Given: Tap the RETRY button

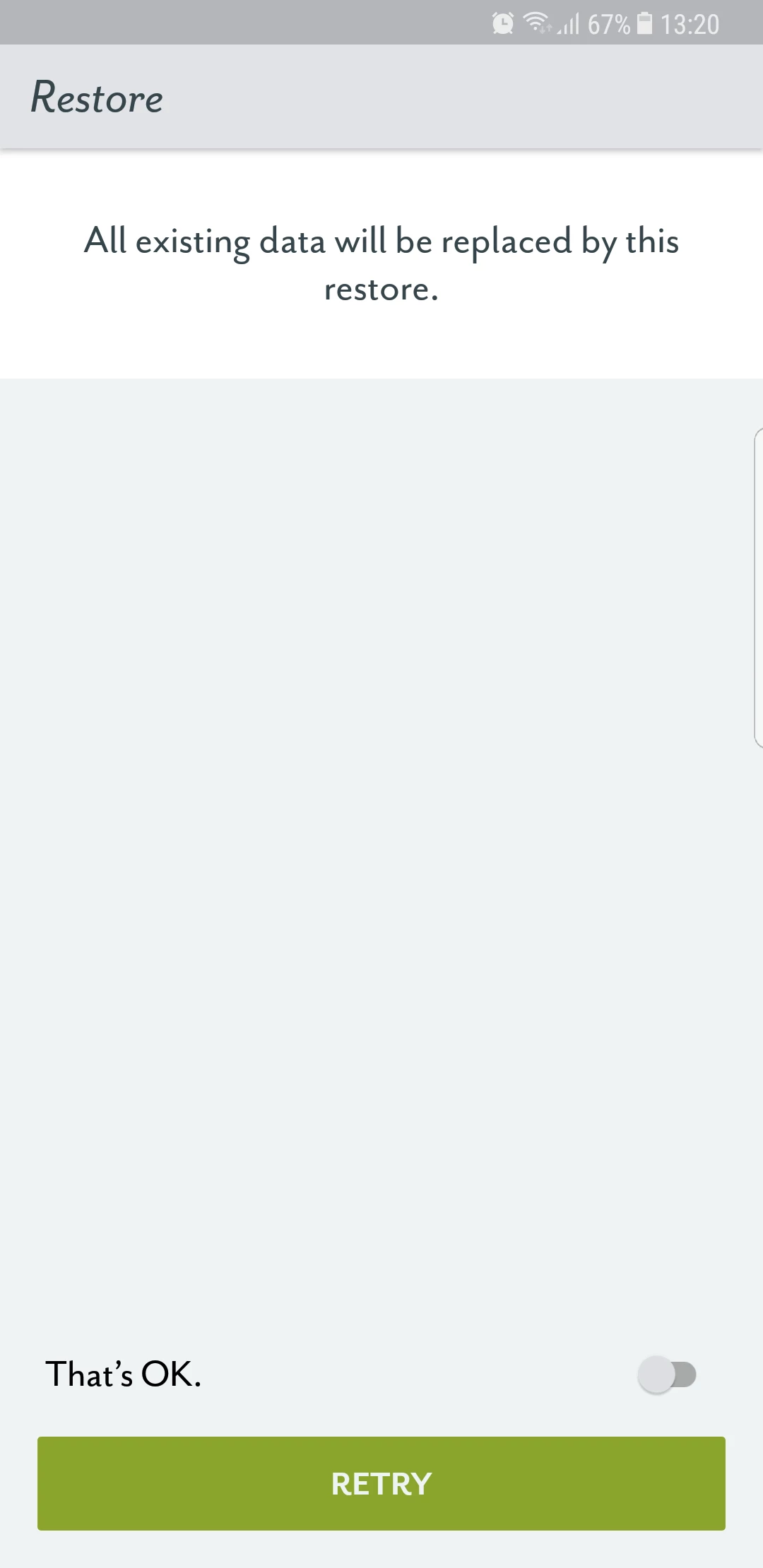Looking at the screenshot, I should [x=381, y=1483].
